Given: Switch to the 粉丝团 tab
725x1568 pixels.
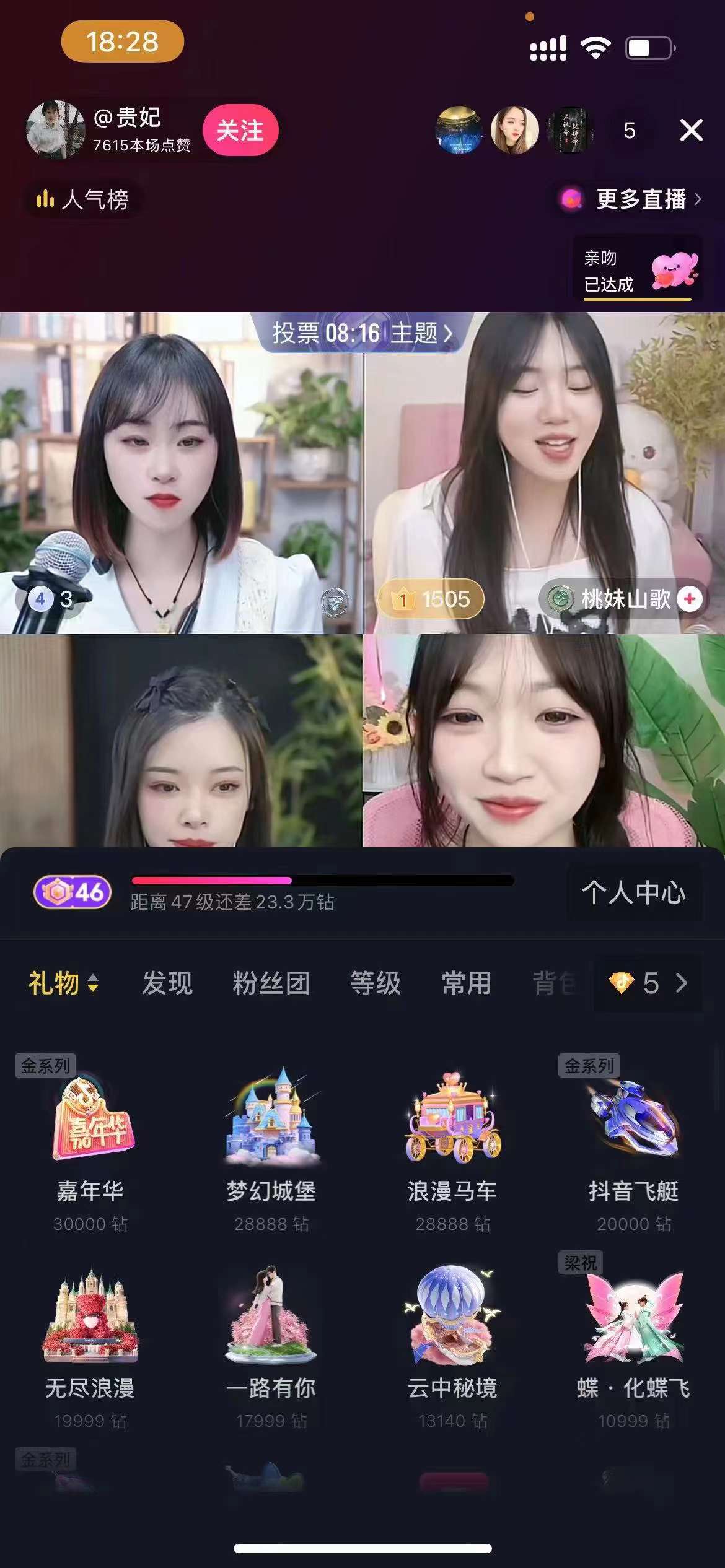Looking at the screenshot, I should [271, 983].
